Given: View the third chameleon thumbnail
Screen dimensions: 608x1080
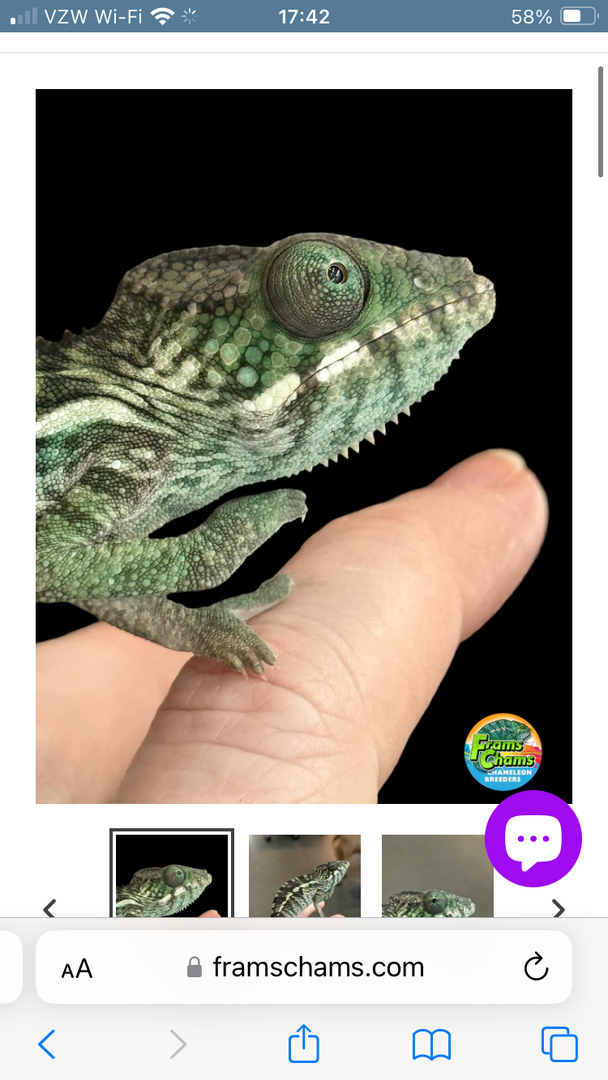Looking at the screenshot, I should (437, 876).
